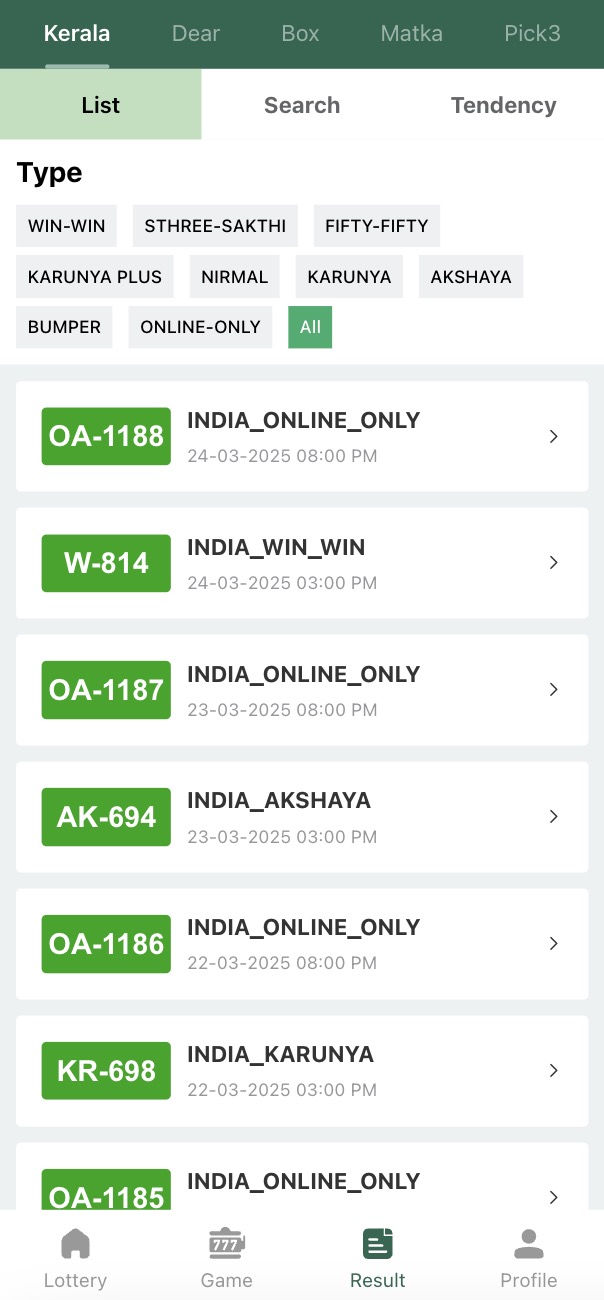The width and height of the screenshot is (604, 1300).
Task: Select the ONLINE-ONLY type chip
Action: coord(200,327)
